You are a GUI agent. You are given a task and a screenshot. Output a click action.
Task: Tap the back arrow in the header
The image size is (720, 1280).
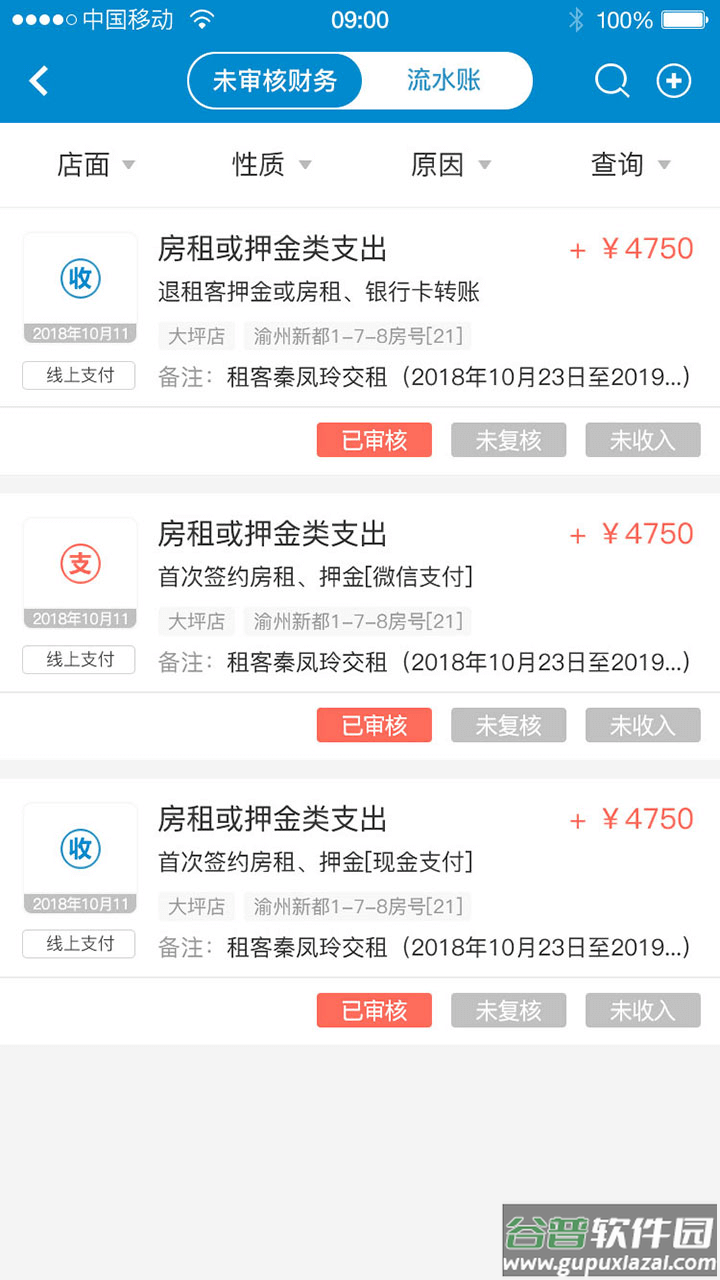(39, 80)
